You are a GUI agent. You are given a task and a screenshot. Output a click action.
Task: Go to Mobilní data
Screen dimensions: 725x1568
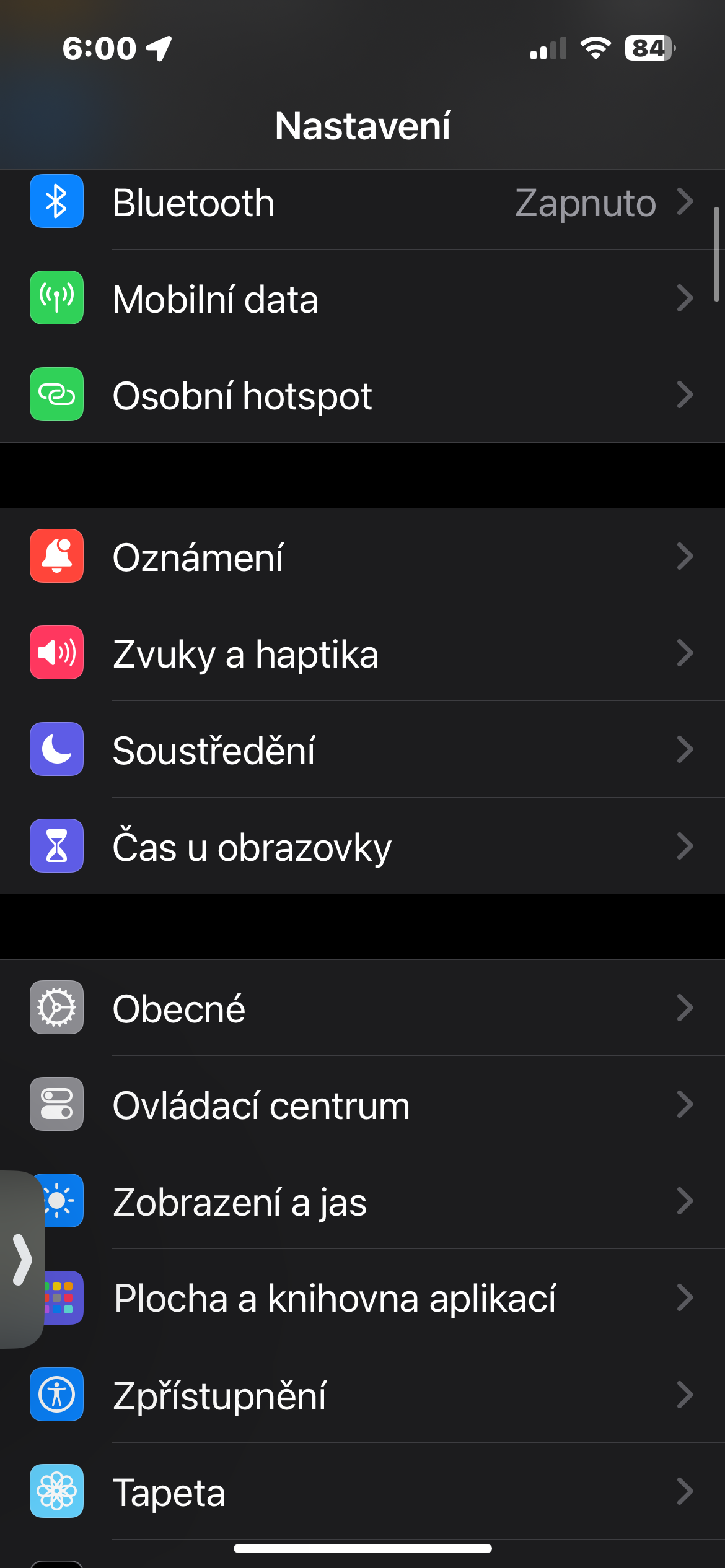tap(362, 298)
